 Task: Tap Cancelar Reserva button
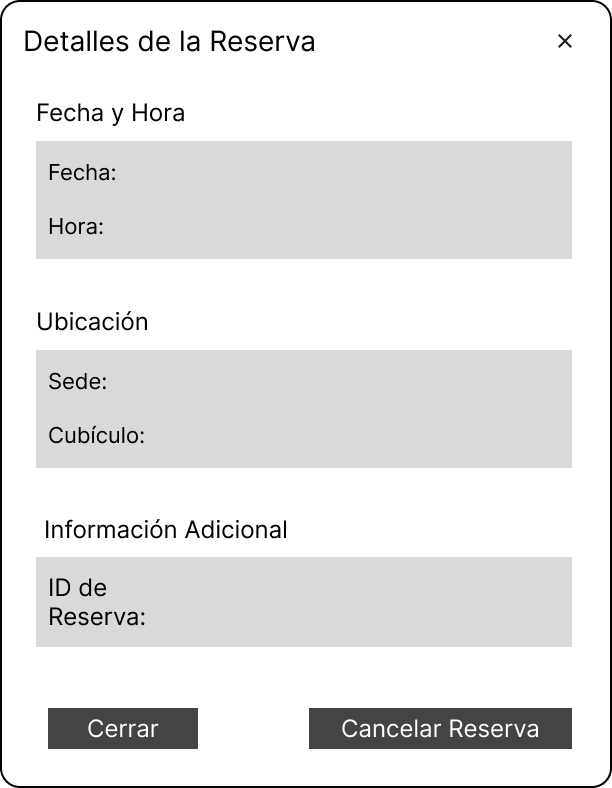(x=440, y=728)
